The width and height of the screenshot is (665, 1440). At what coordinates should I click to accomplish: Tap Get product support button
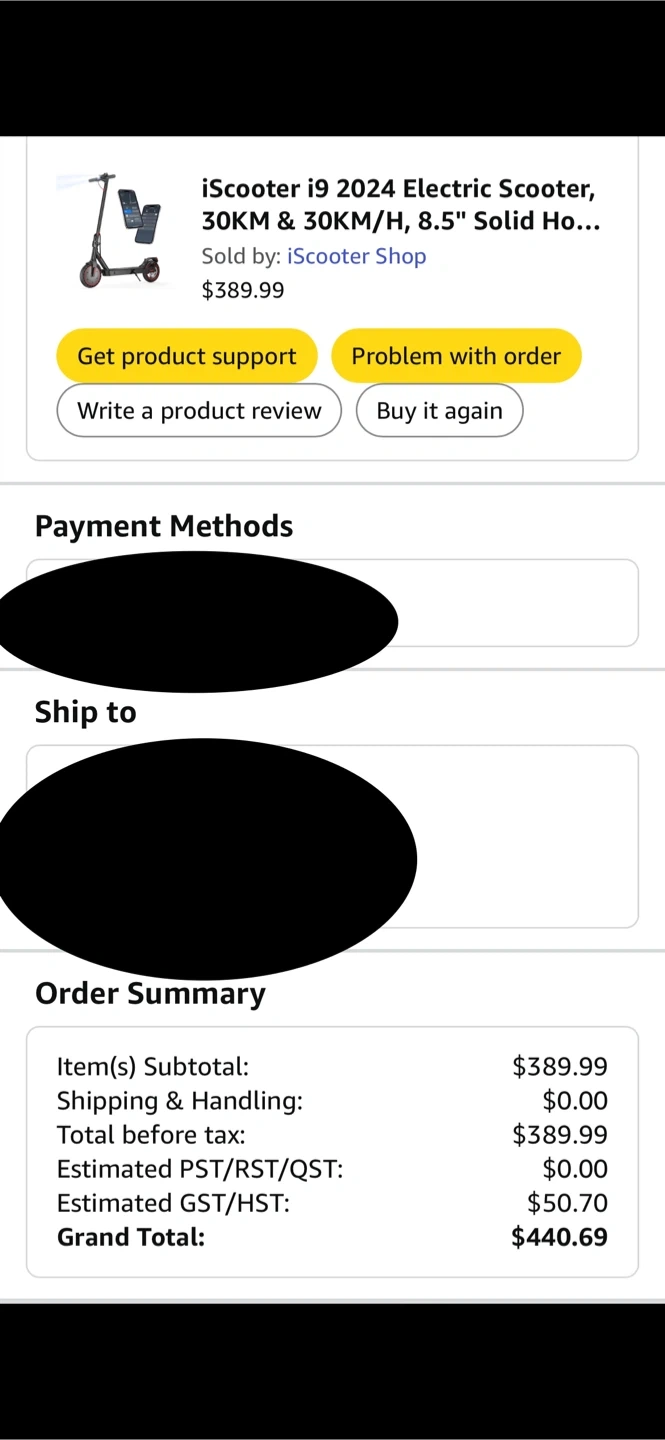tap(187, 356)
